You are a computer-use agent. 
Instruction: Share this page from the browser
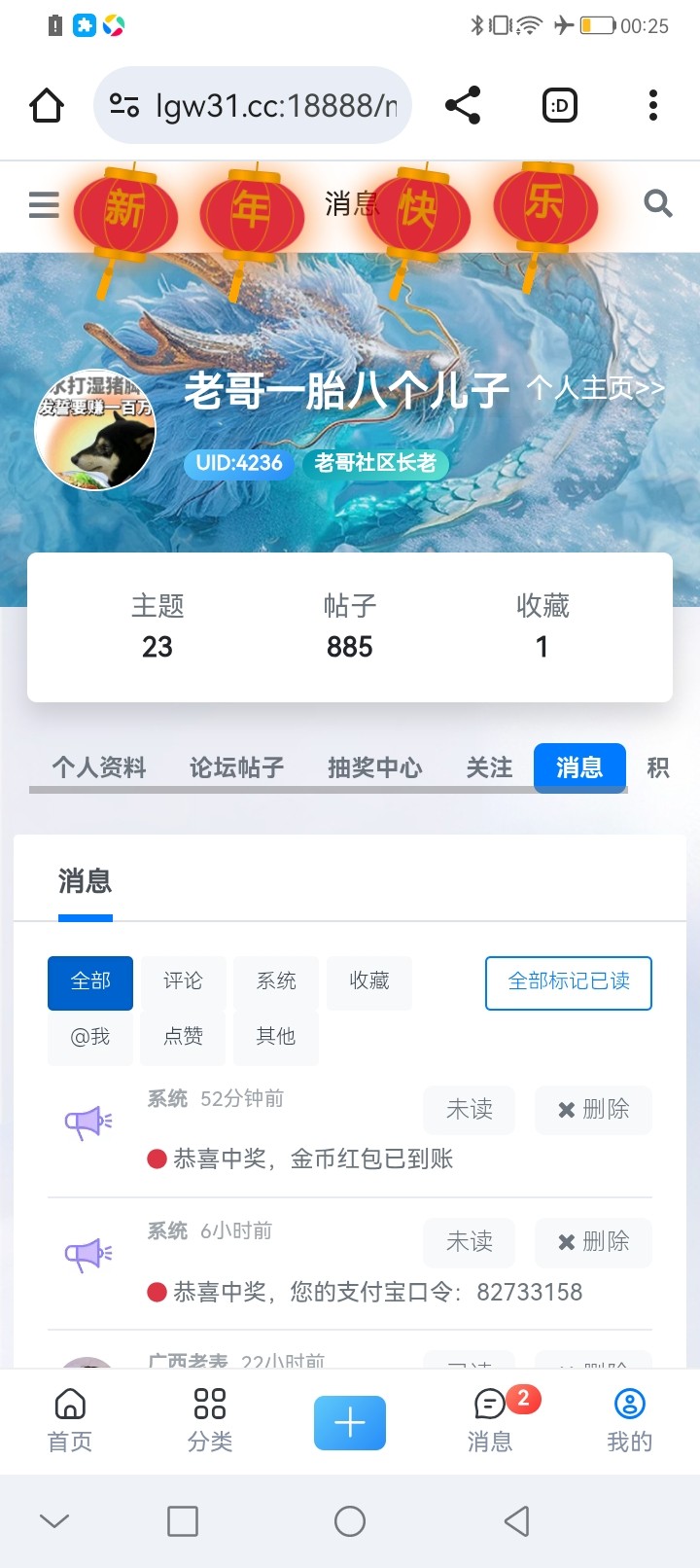(x=463, y=105)
